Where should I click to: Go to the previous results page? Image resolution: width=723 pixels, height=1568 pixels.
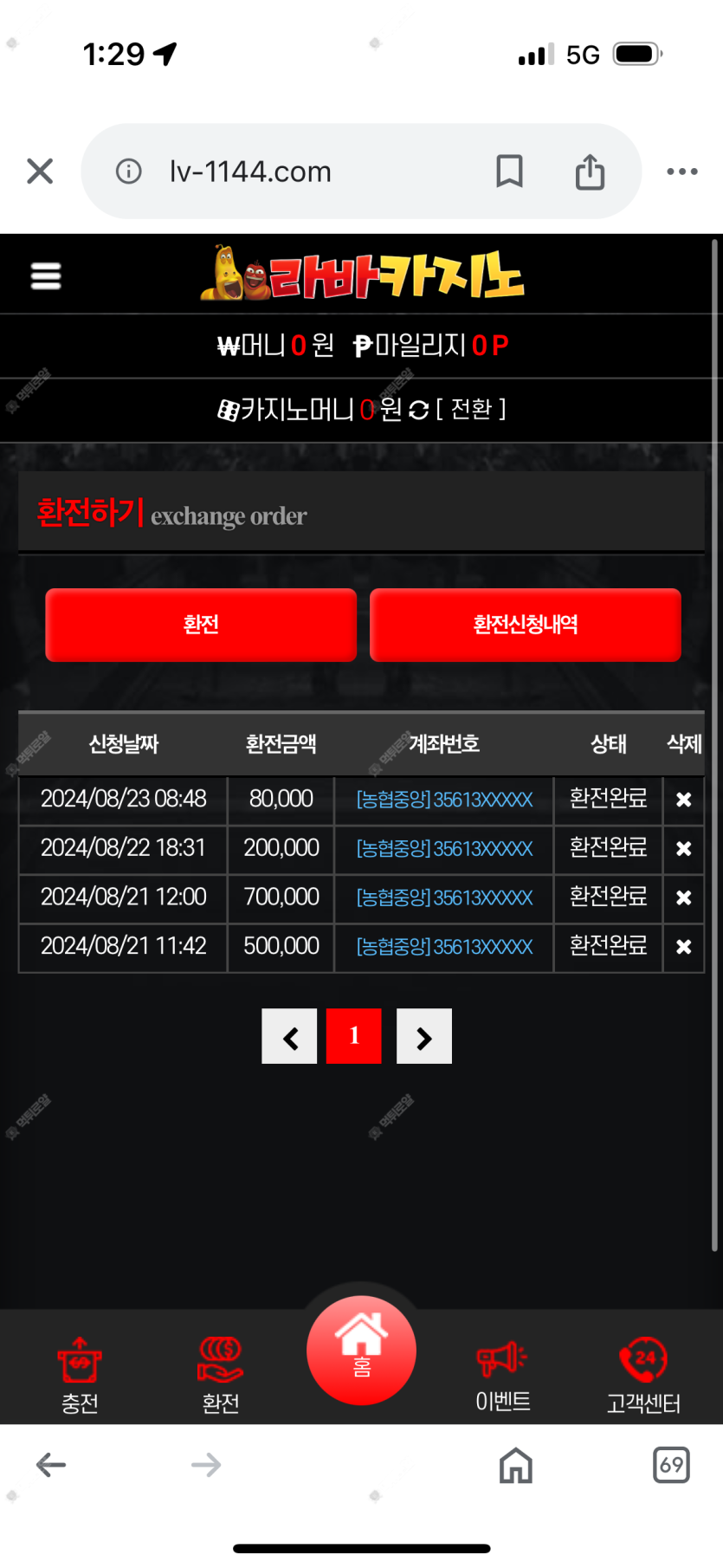click(x=290, y=1036)
